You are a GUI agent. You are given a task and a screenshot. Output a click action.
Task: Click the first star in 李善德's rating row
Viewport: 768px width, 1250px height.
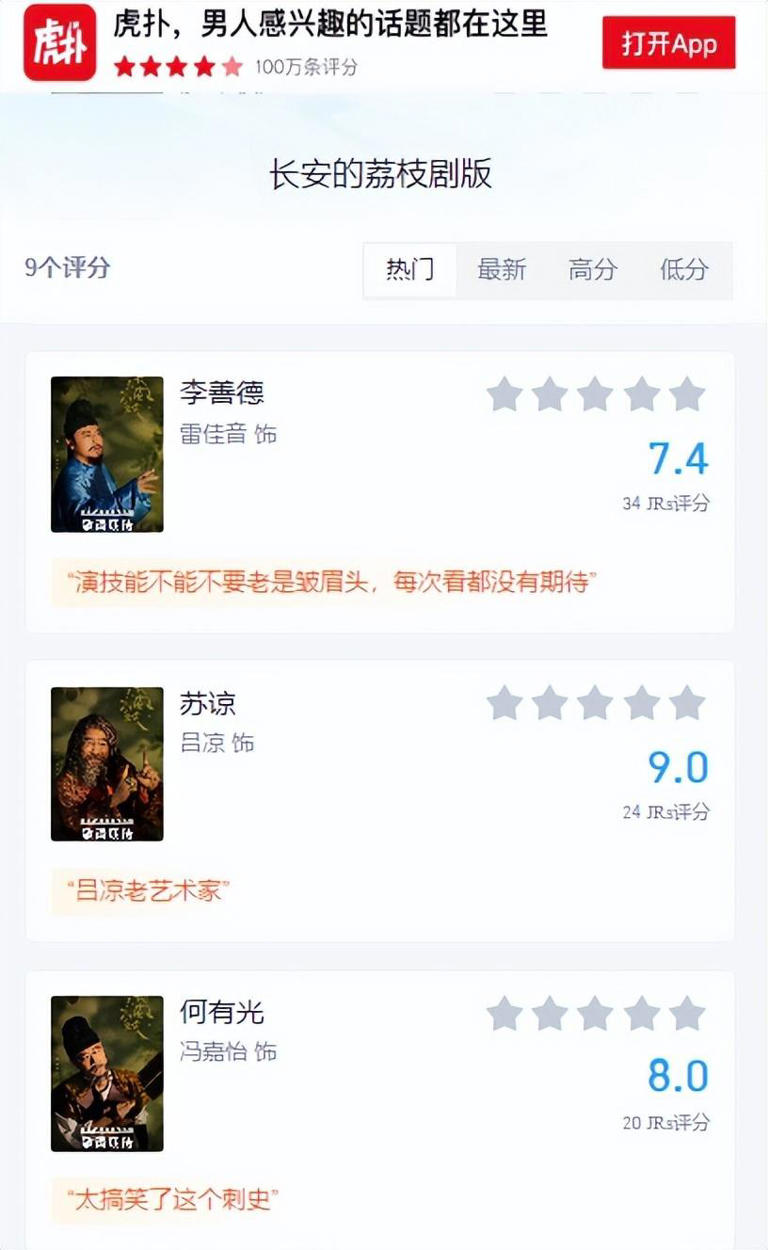point(506,394)
